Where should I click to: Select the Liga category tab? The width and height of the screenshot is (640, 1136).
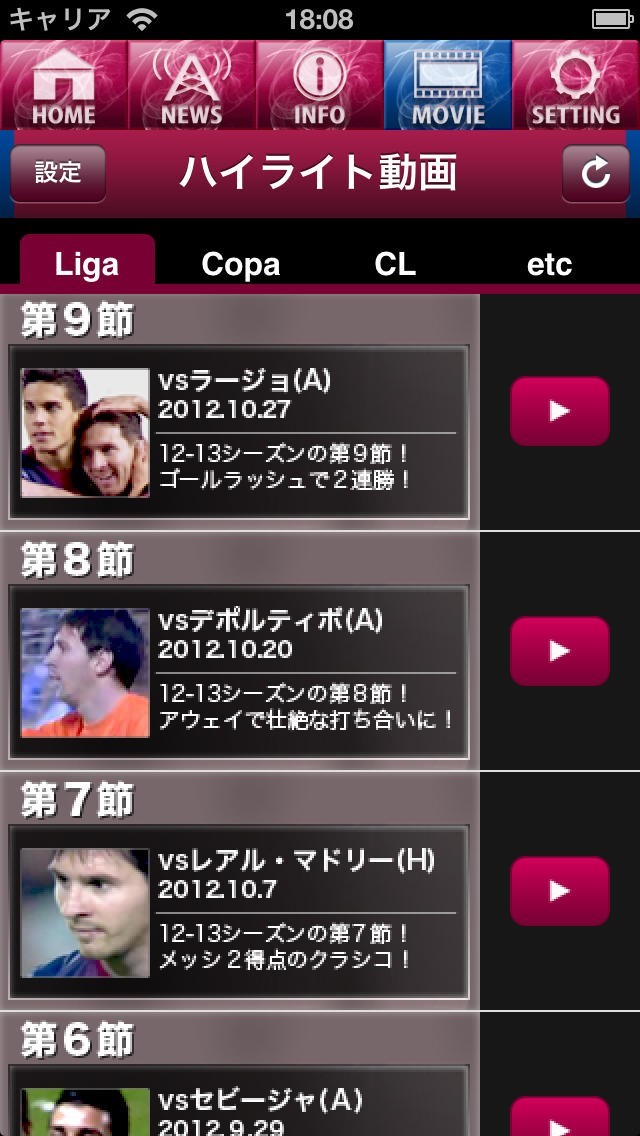[87, 264]
